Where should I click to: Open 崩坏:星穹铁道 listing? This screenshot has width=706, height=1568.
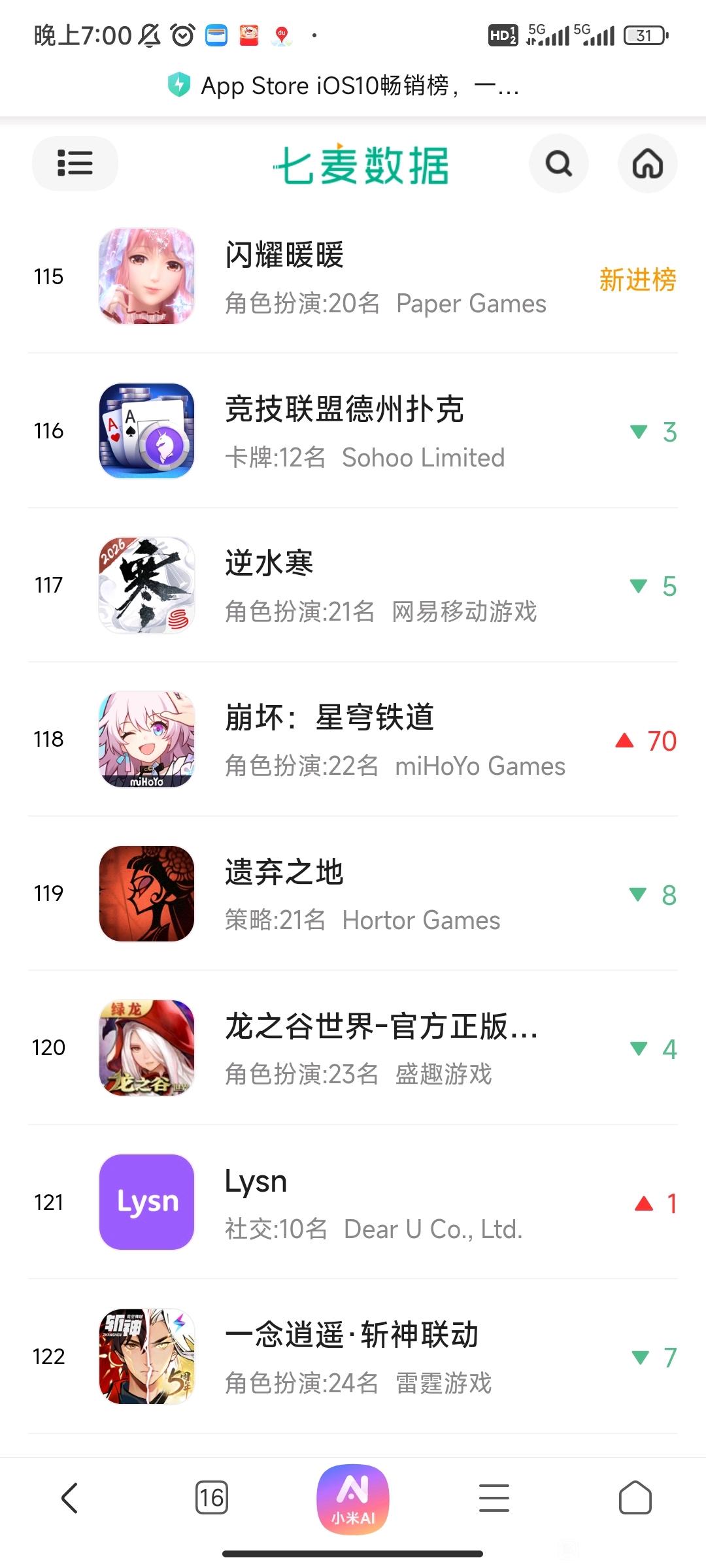(x=353, y=739)
